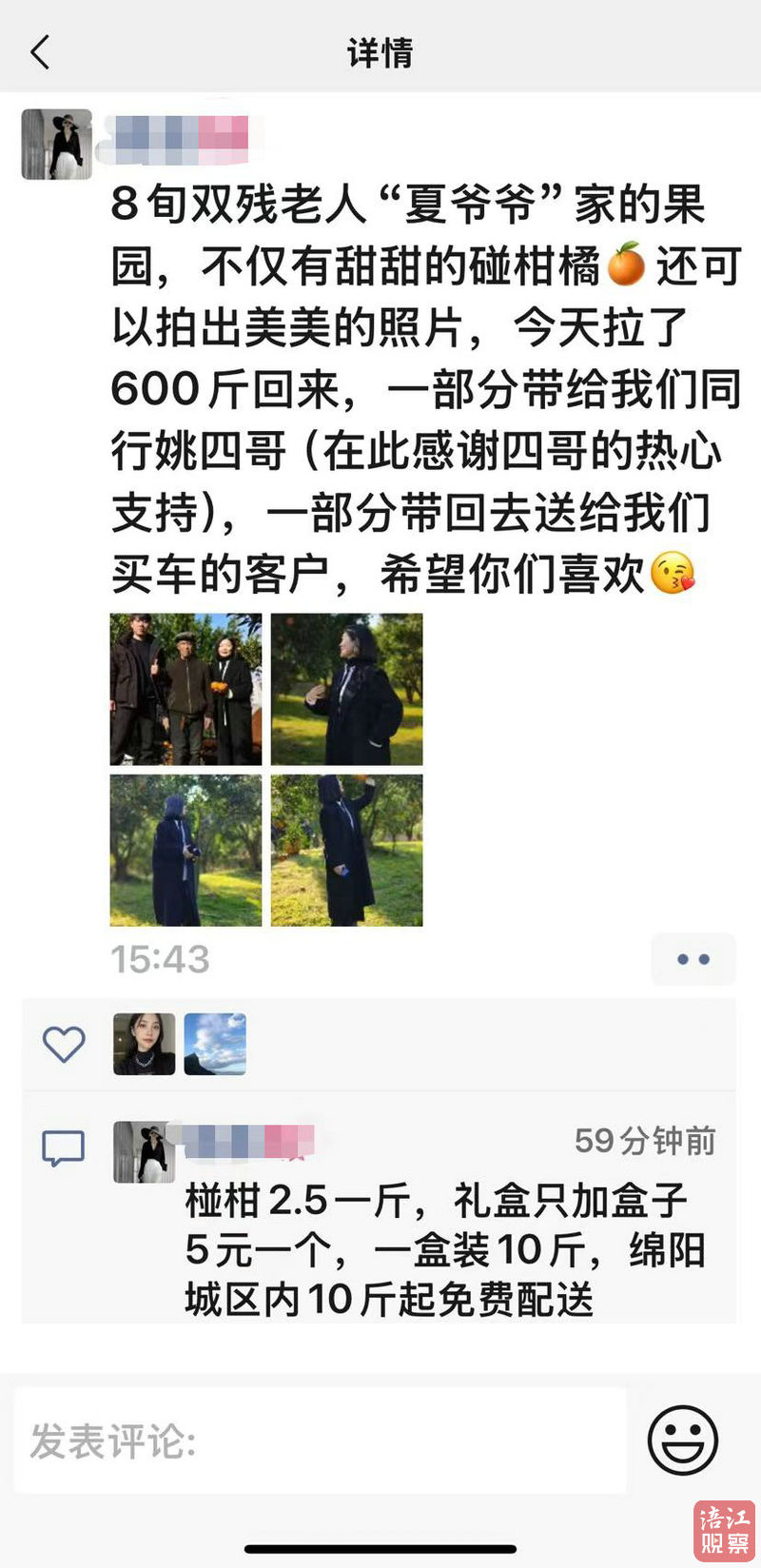The width and height of the screenshot is (761, 1568).
Task: Focus the 发表评论 input box
Action: tap(320, 1441)
